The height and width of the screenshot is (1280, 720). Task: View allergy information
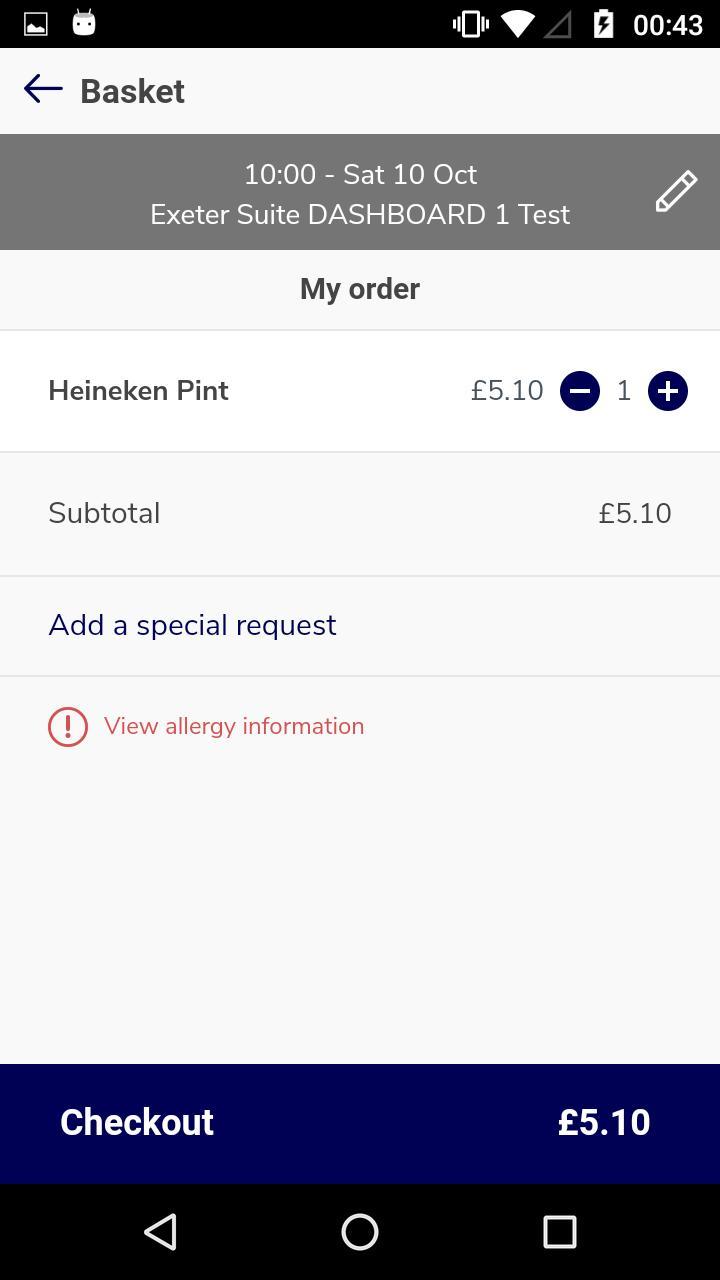pyautogui.click(x=233, y=726)
